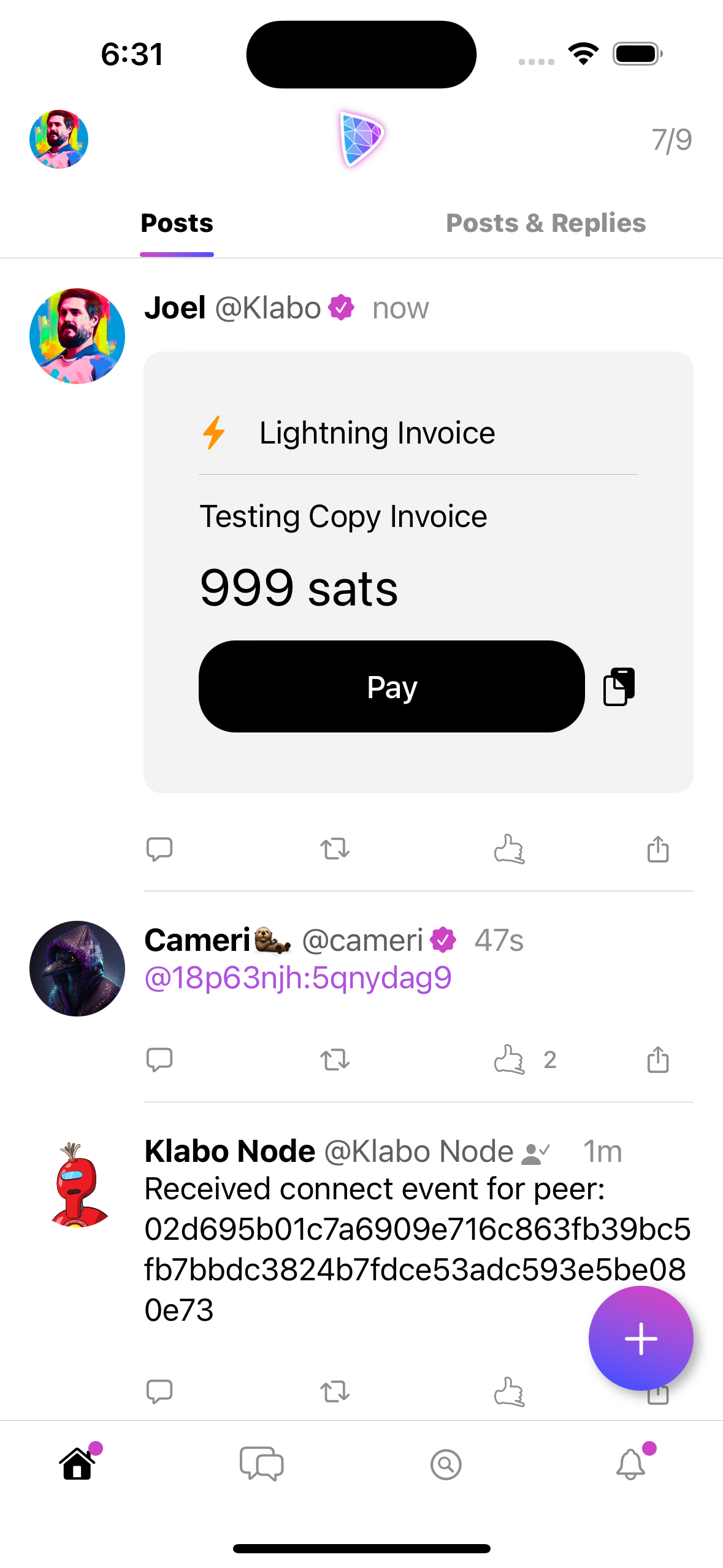
Task: Pay the 999 sats Lightning Invoice
Action: point(391,686)
